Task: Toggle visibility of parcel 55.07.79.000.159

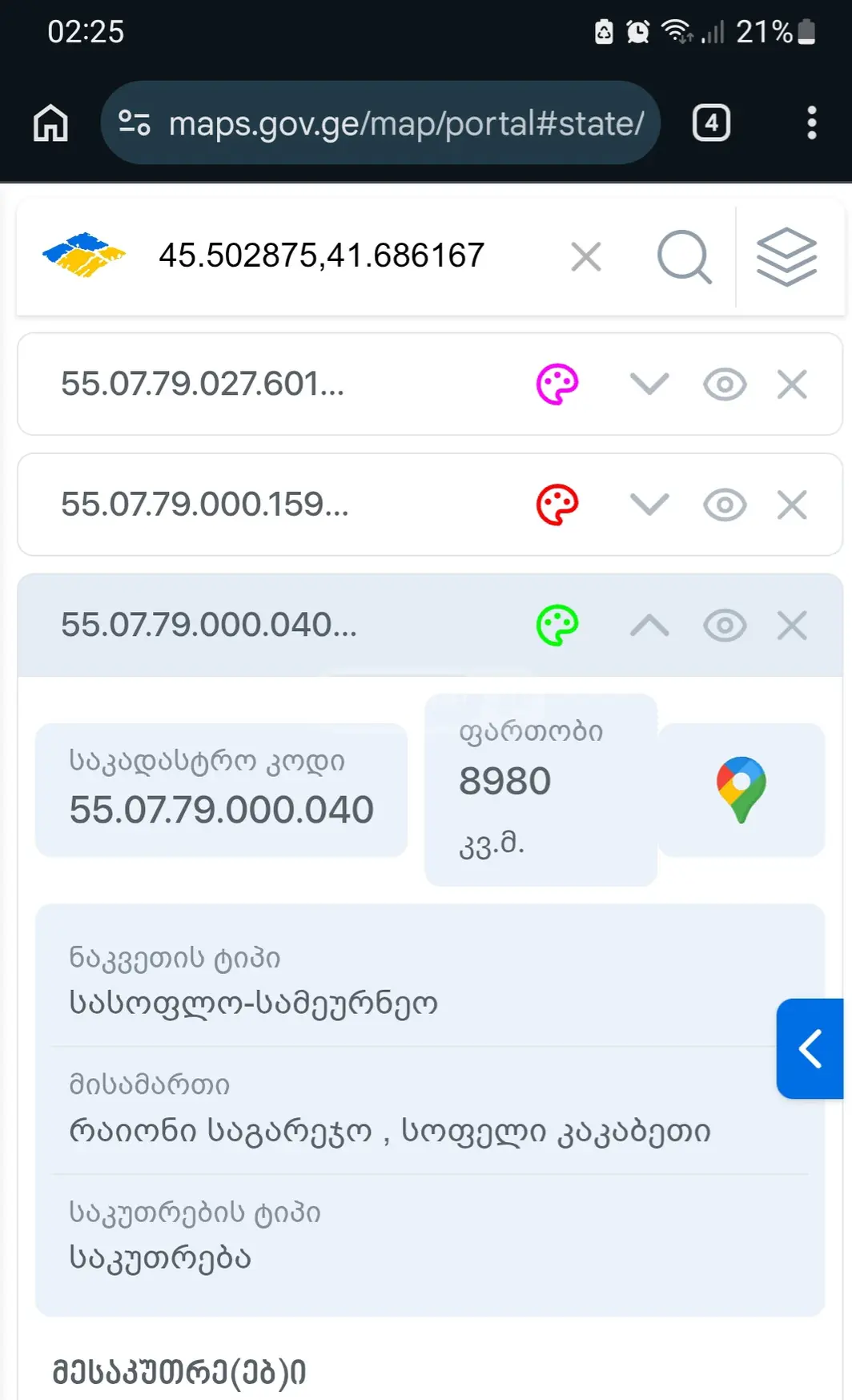Action: (x=725, y=505)
